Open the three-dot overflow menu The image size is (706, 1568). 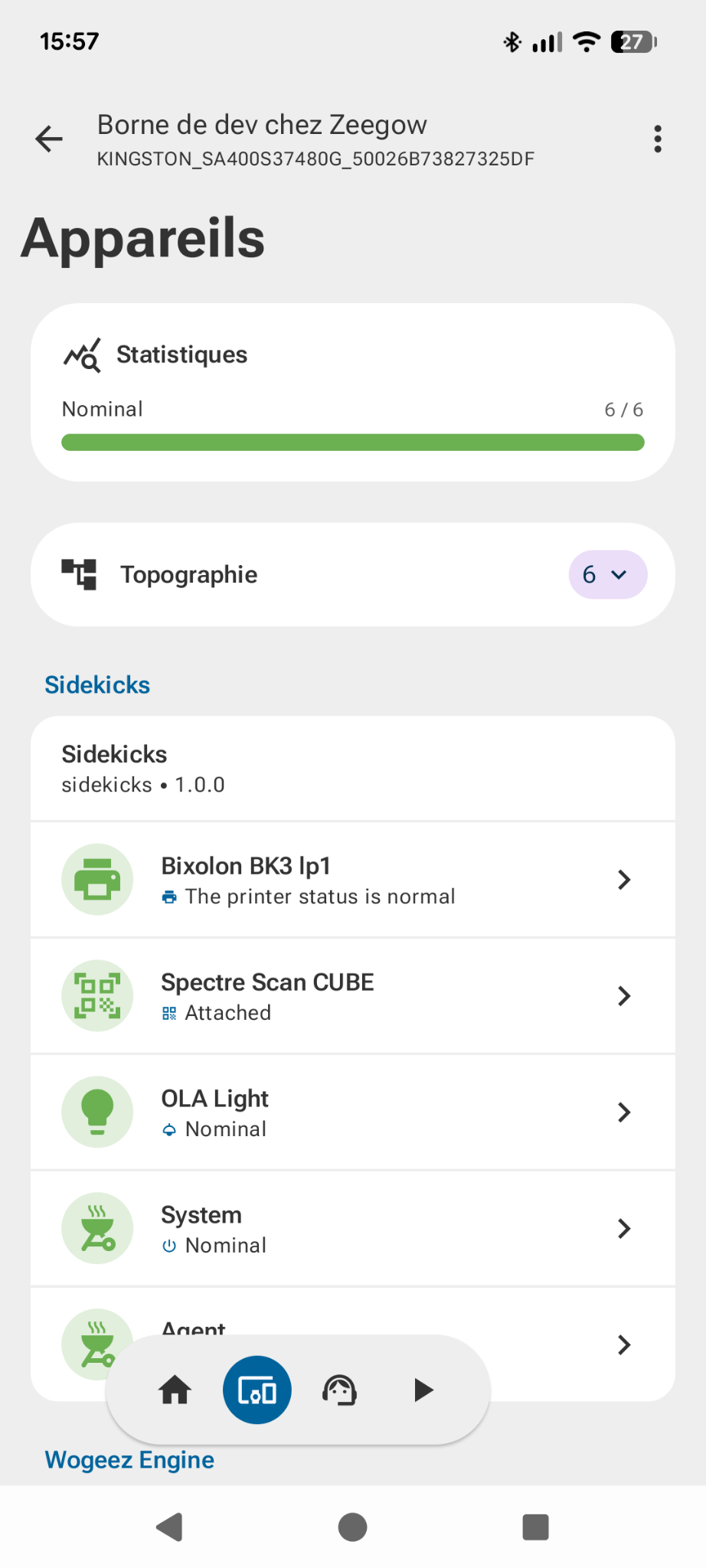point(657,138)
